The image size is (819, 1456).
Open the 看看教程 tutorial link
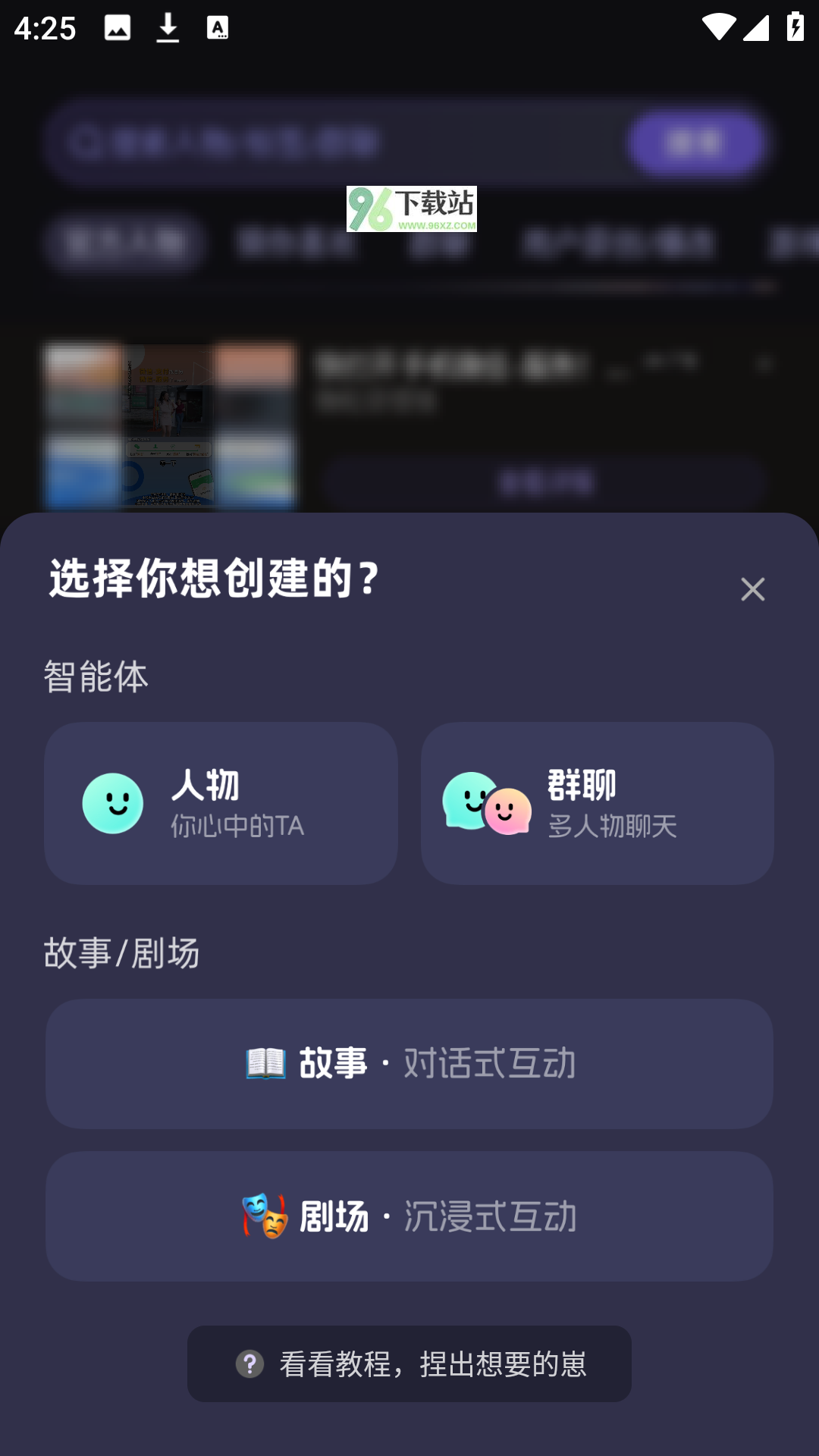click(409, 1363)
